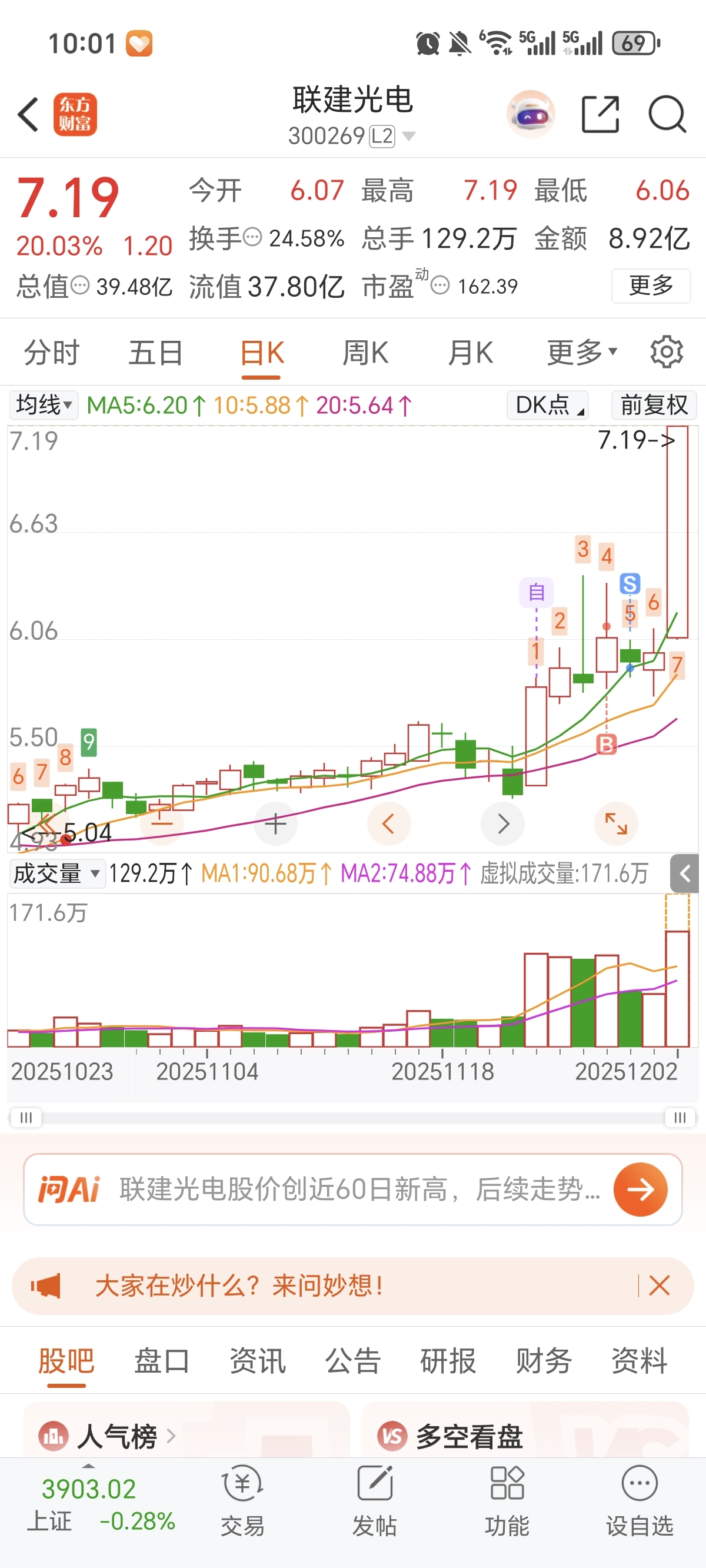Switch to the 五日 chart tab

[156, 353]
